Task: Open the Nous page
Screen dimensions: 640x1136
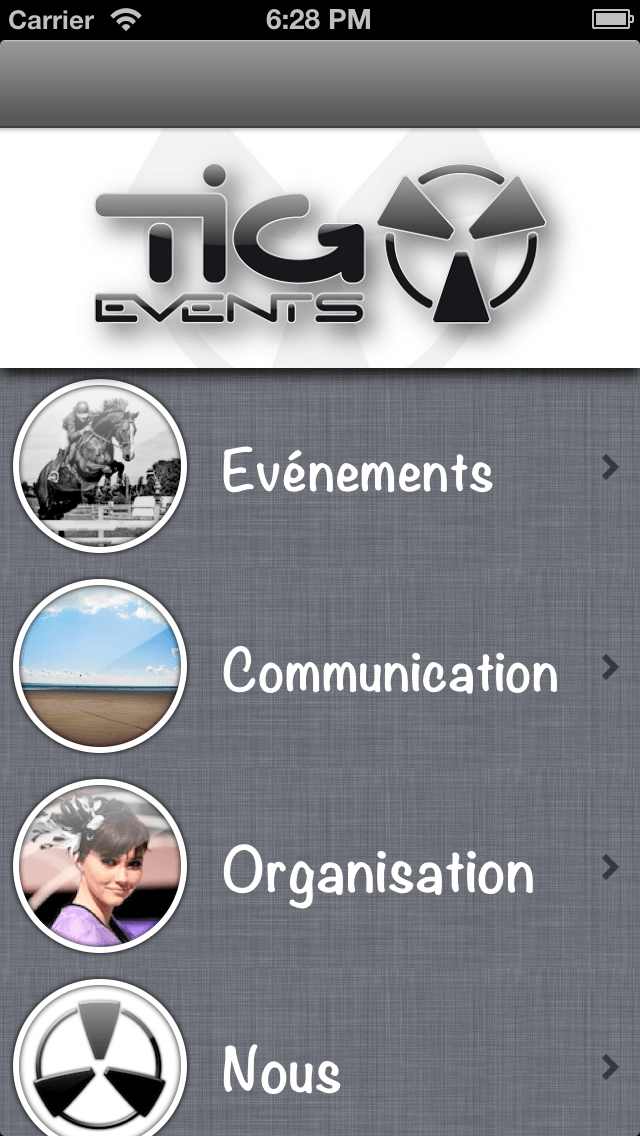Action: [282, 1068]
